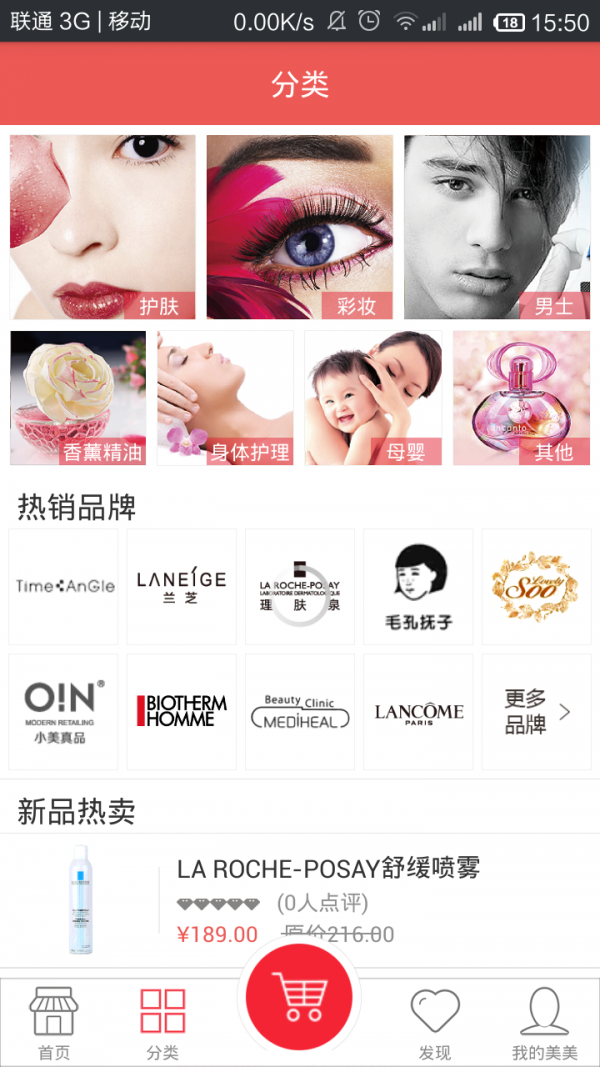The image size is (600, 1067).
Task: Select the 香薰精油 category tile
Action: click(x=78, y=398)
